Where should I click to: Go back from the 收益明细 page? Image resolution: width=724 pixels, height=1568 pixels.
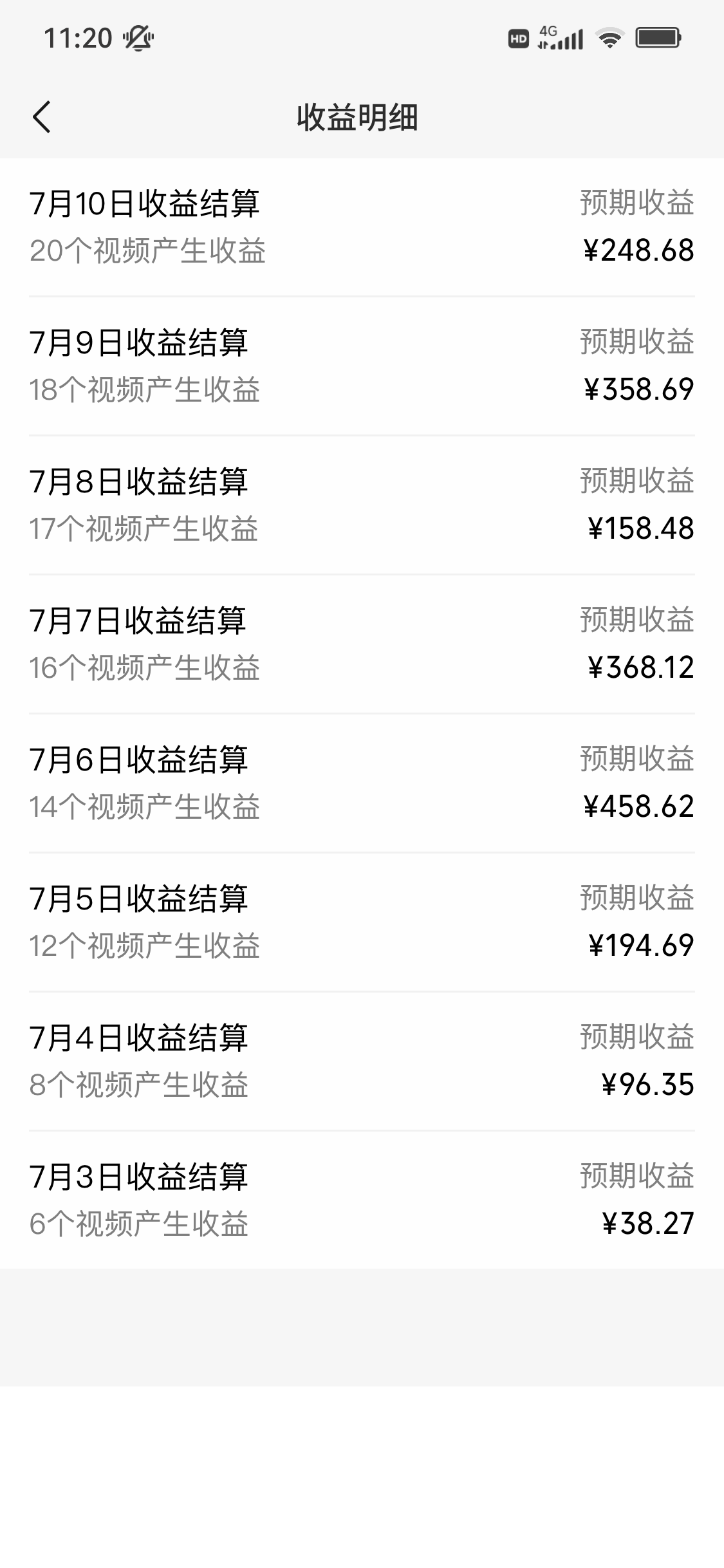42,117
